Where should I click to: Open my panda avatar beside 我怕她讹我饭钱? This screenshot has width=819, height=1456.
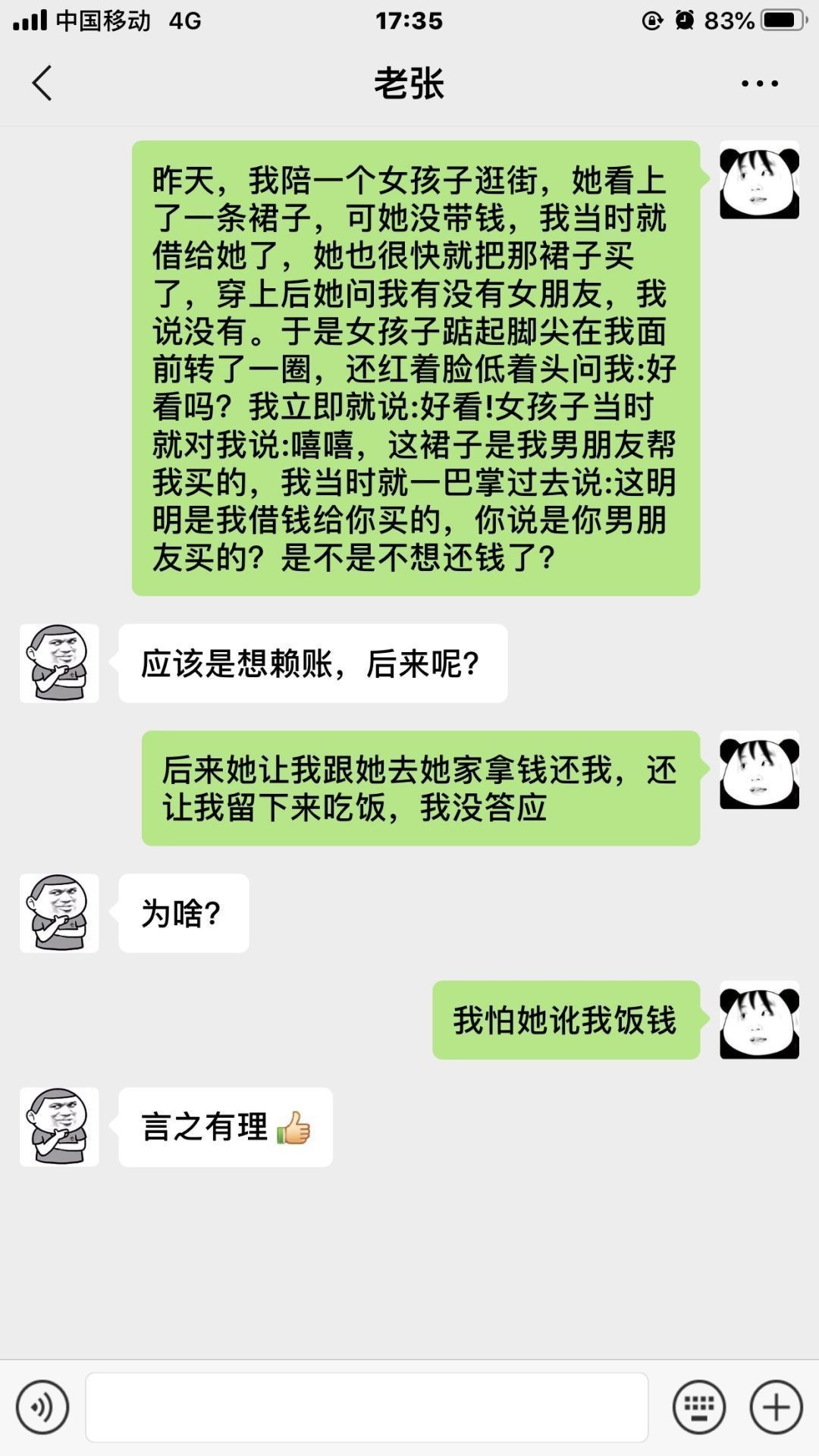759,1020
